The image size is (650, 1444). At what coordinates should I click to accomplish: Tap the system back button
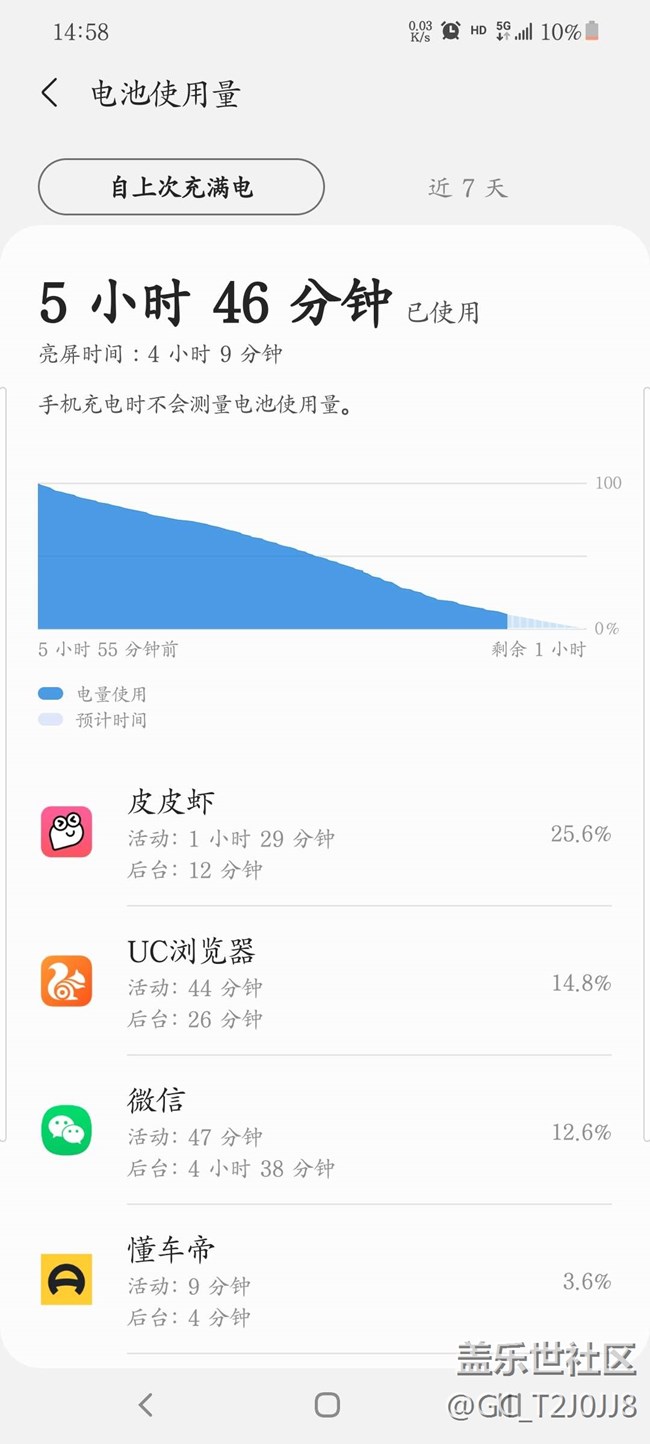[x=146, y=1404]
